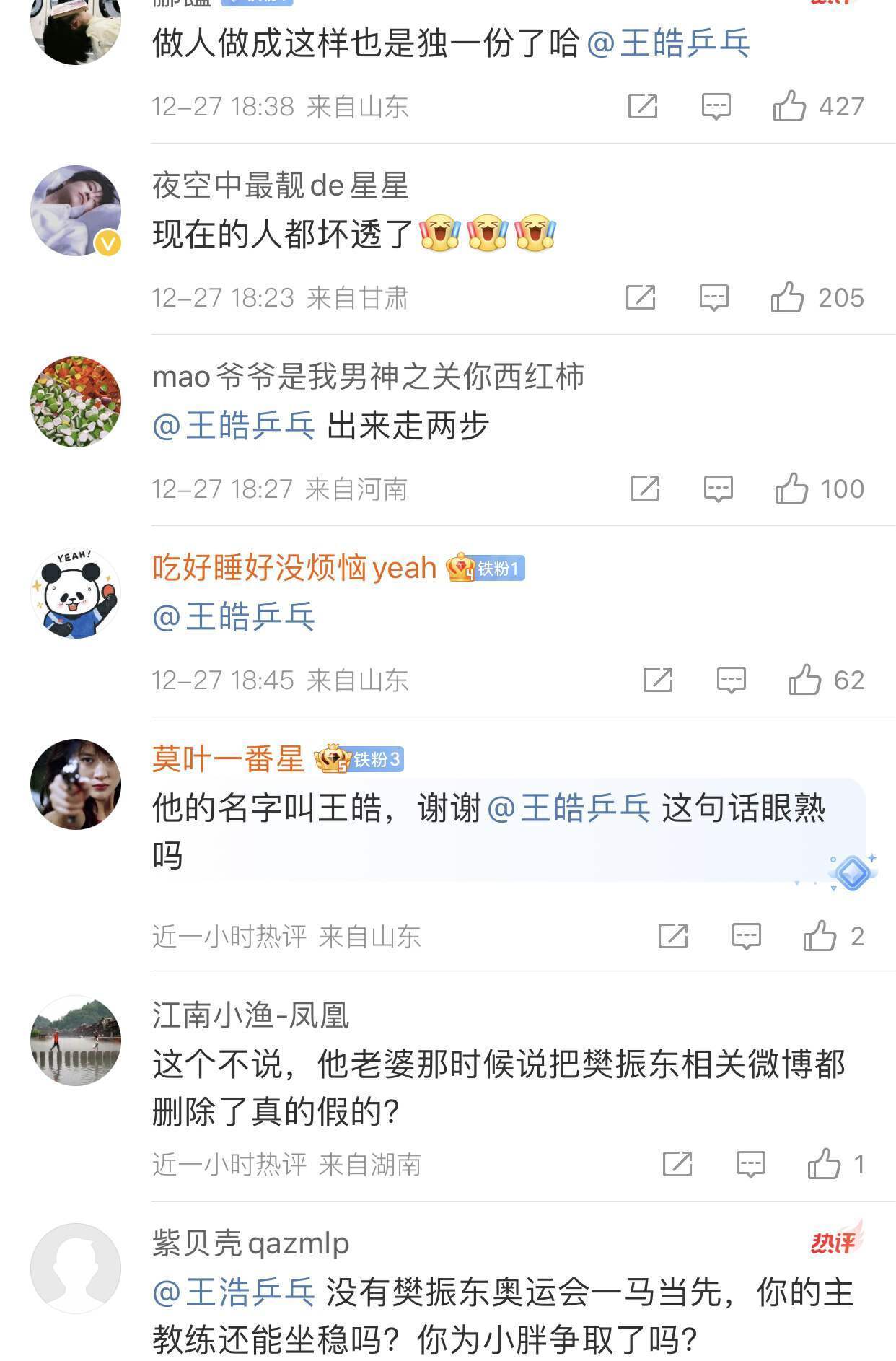The height and width of the screenshot is (1361, 896).
Task: Like 江南小渔-凤凰's comment
Action: click(x=824, y=1164)
